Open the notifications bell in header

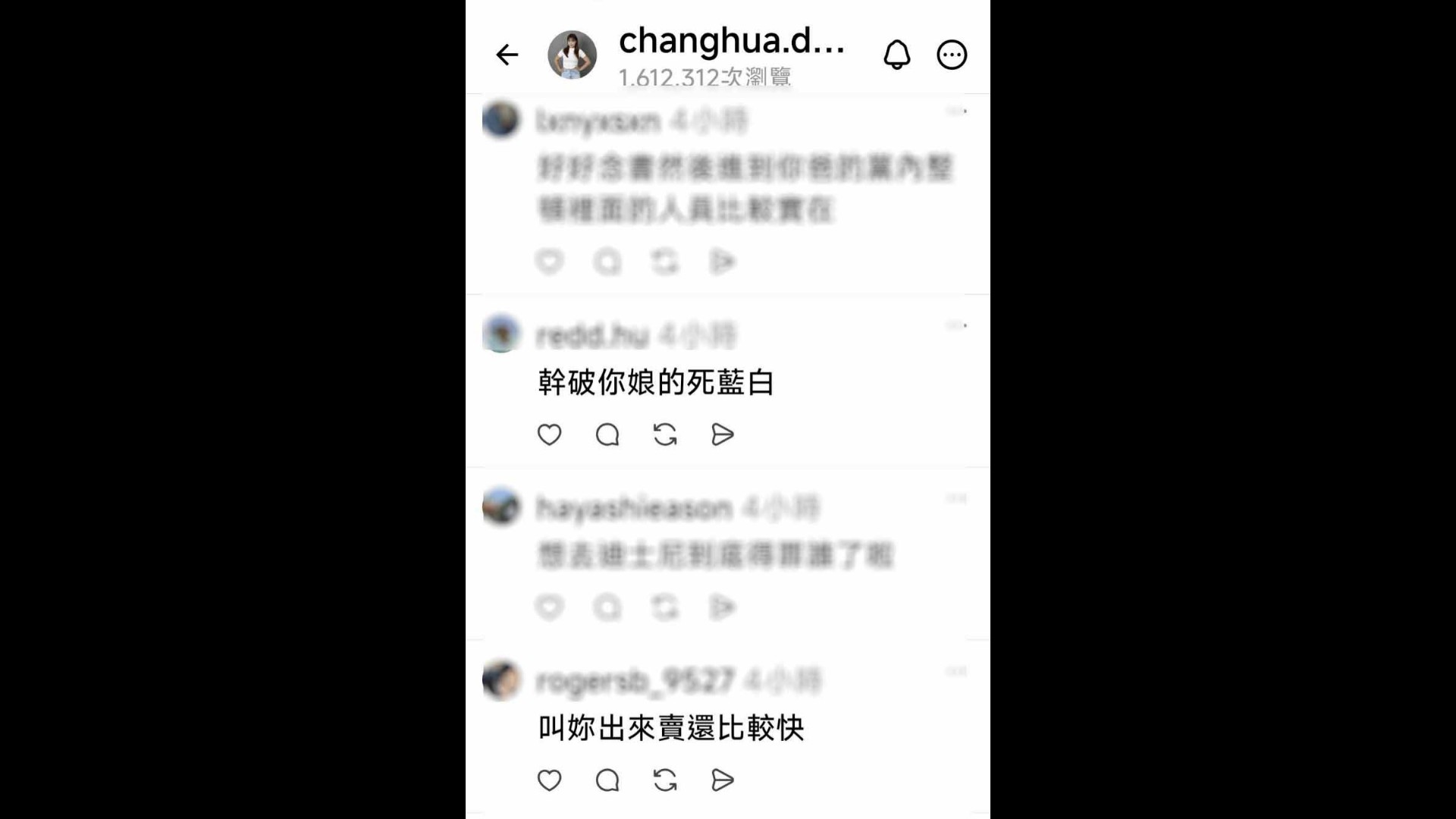click(896, 55)
